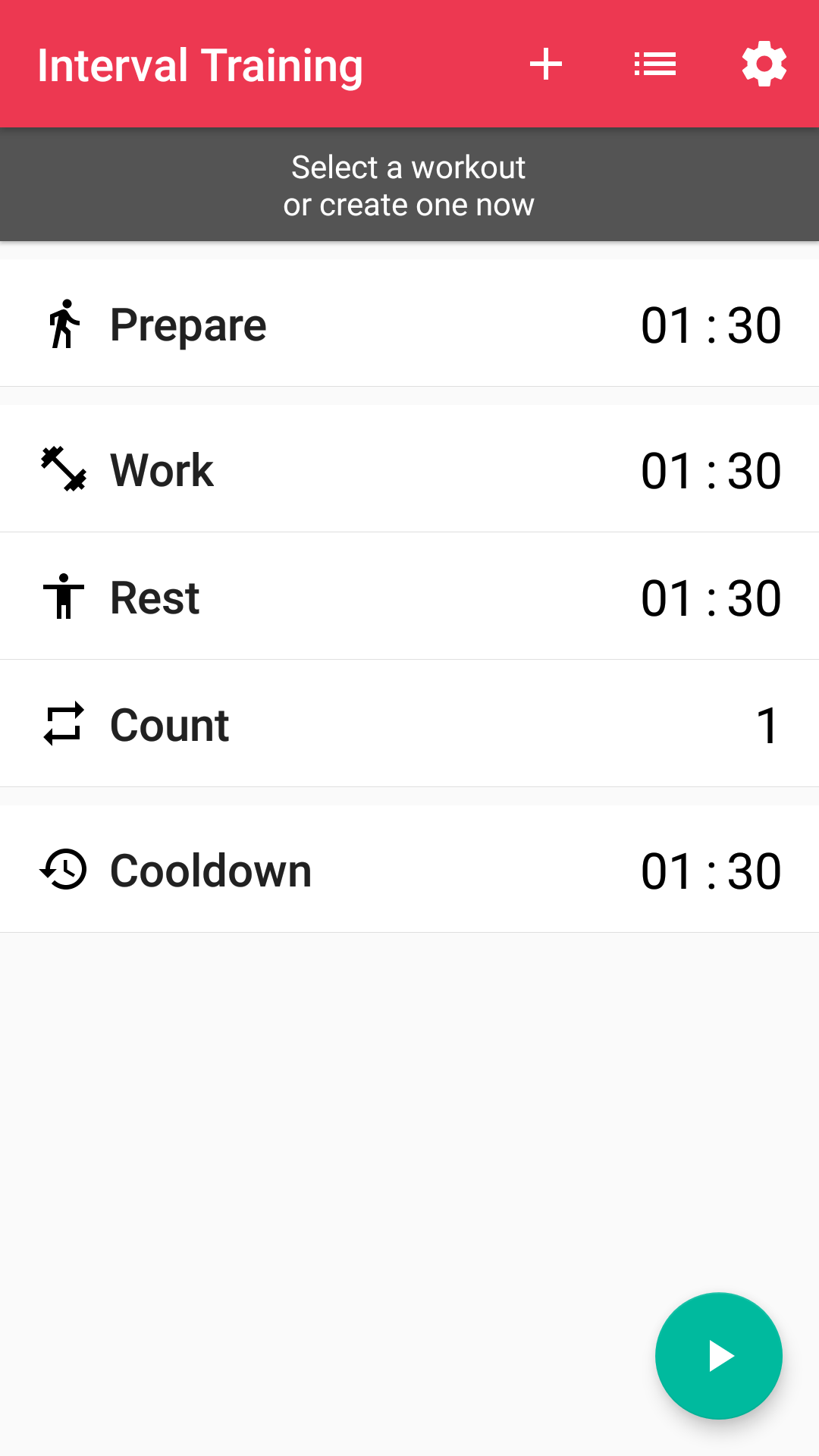The width and height of the screenshot is (819, 1456).
Task: Start the workout with the play button
Action: pyautogui.click(x=719, y=1356)
